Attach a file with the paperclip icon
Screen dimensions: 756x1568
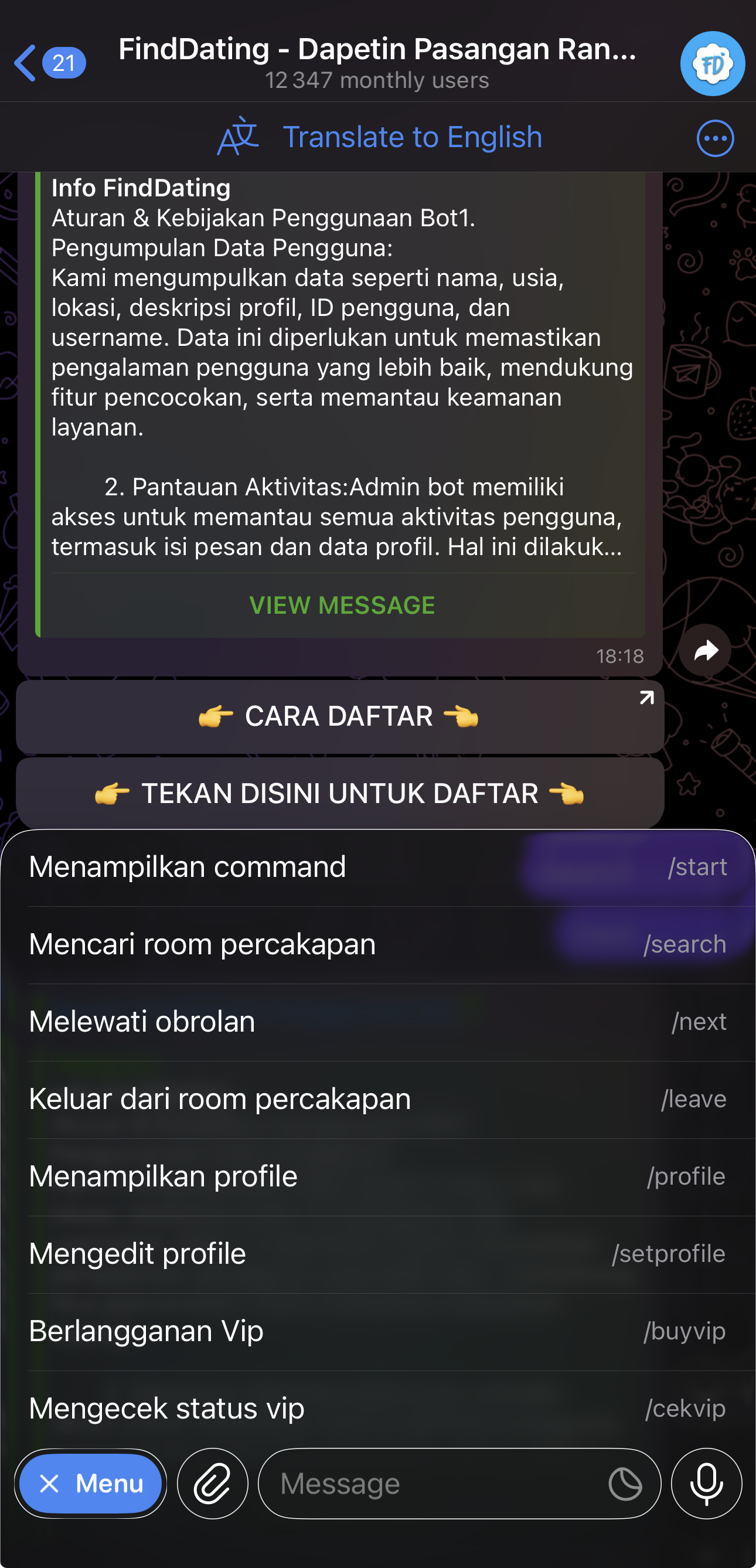coord(212,1484)
